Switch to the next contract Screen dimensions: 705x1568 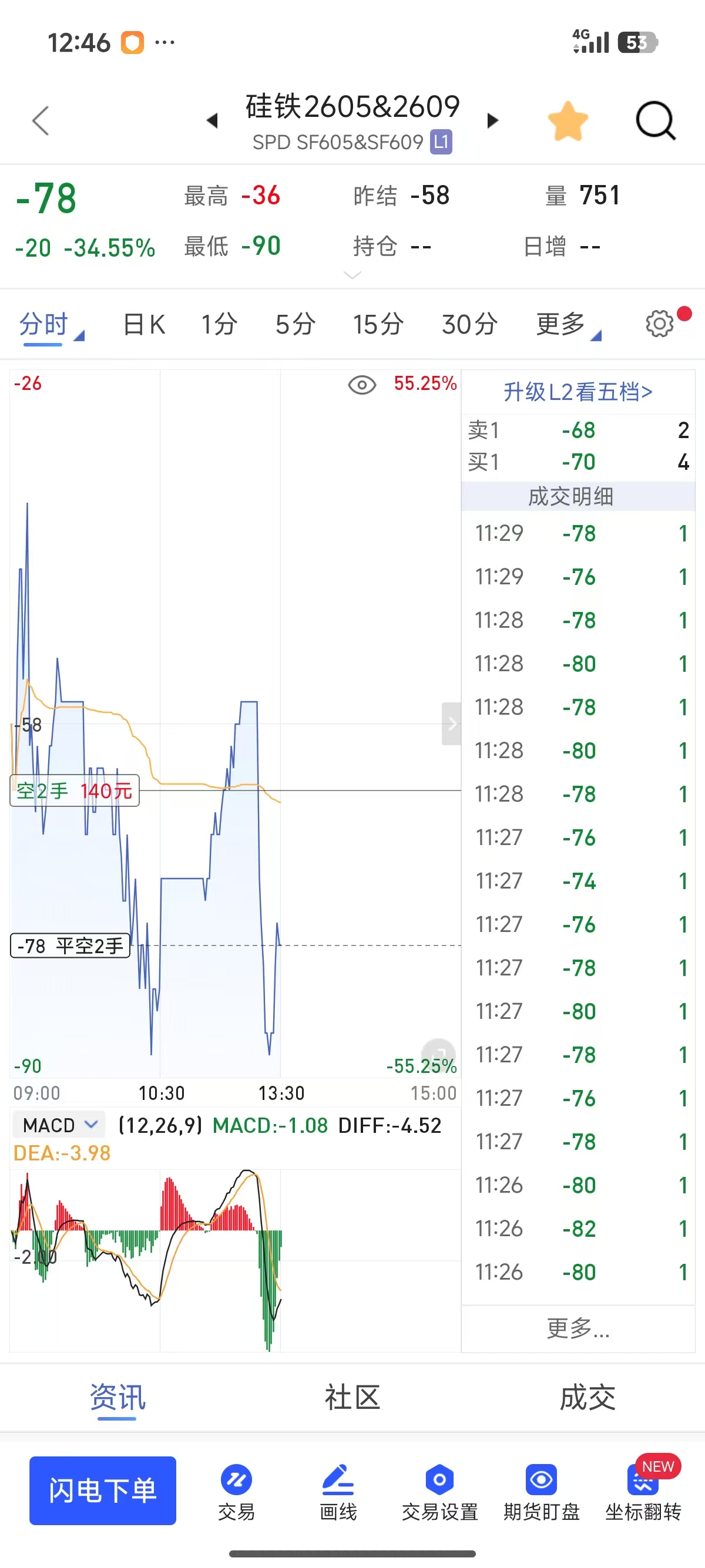click(492, 120)
